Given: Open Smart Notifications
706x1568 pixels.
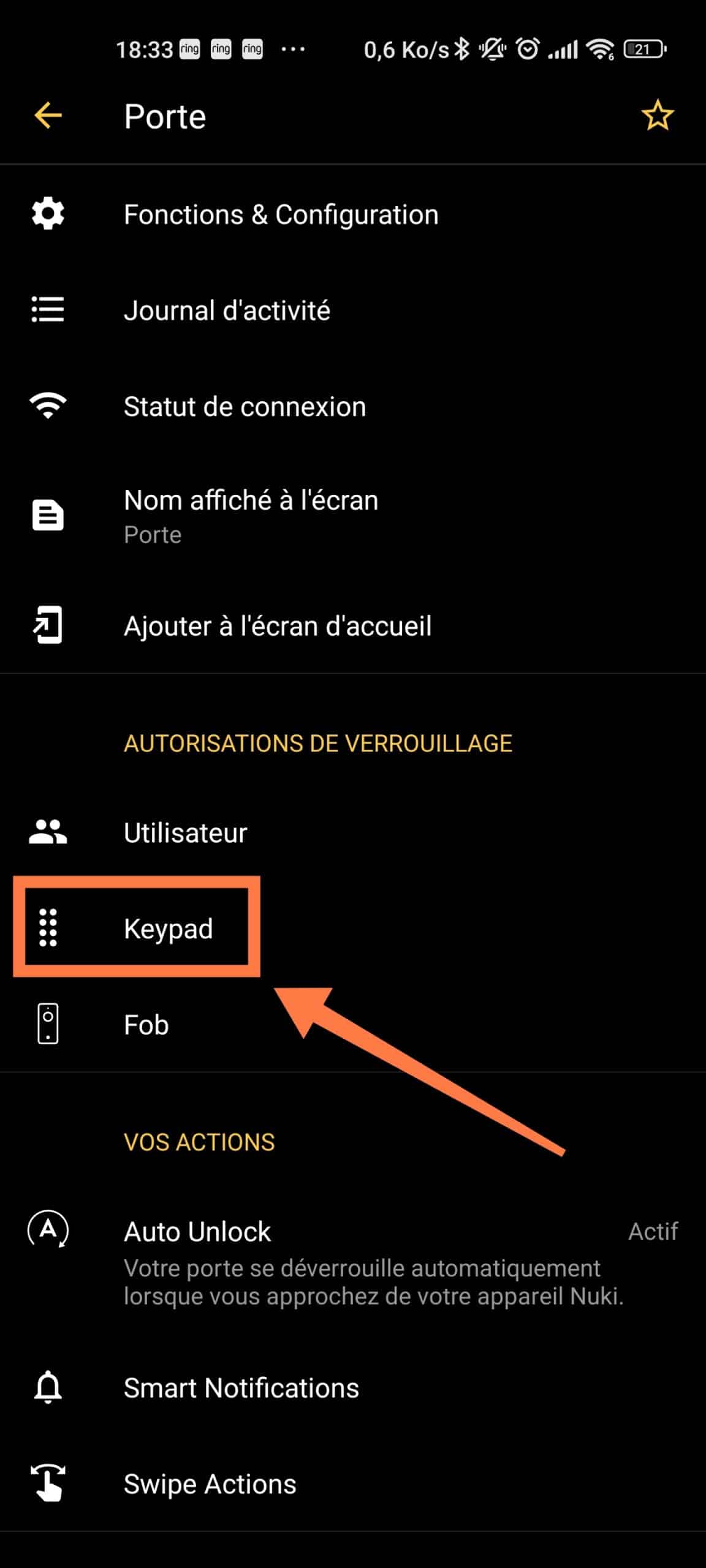Looking at the screenshot, I should (x=353, y=1388).
